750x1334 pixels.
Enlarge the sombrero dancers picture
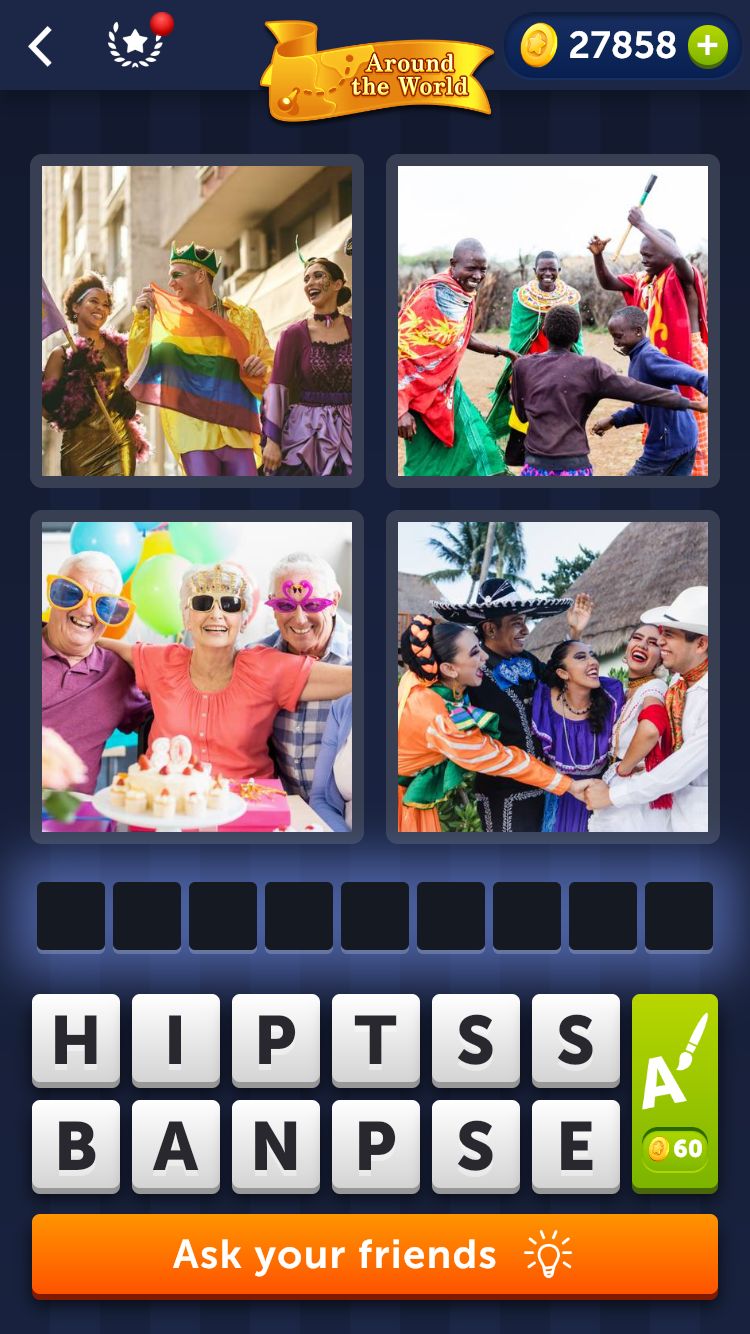point(553,677)
